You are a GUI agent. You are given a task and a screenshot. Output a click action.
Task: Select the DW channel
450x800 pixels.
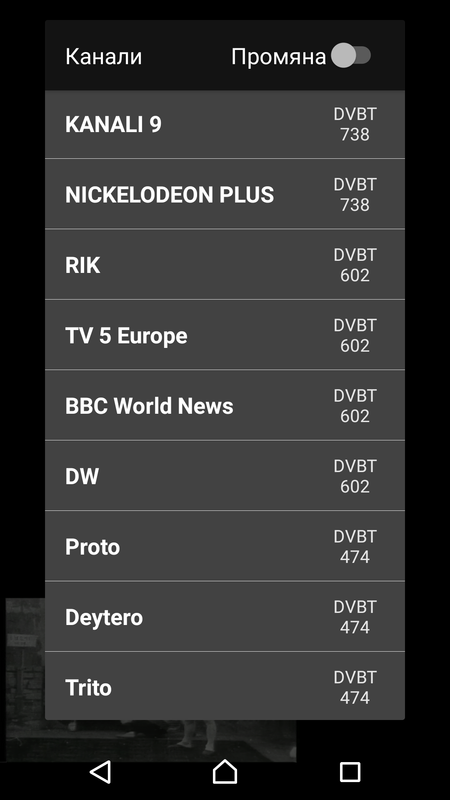(225, 476)
